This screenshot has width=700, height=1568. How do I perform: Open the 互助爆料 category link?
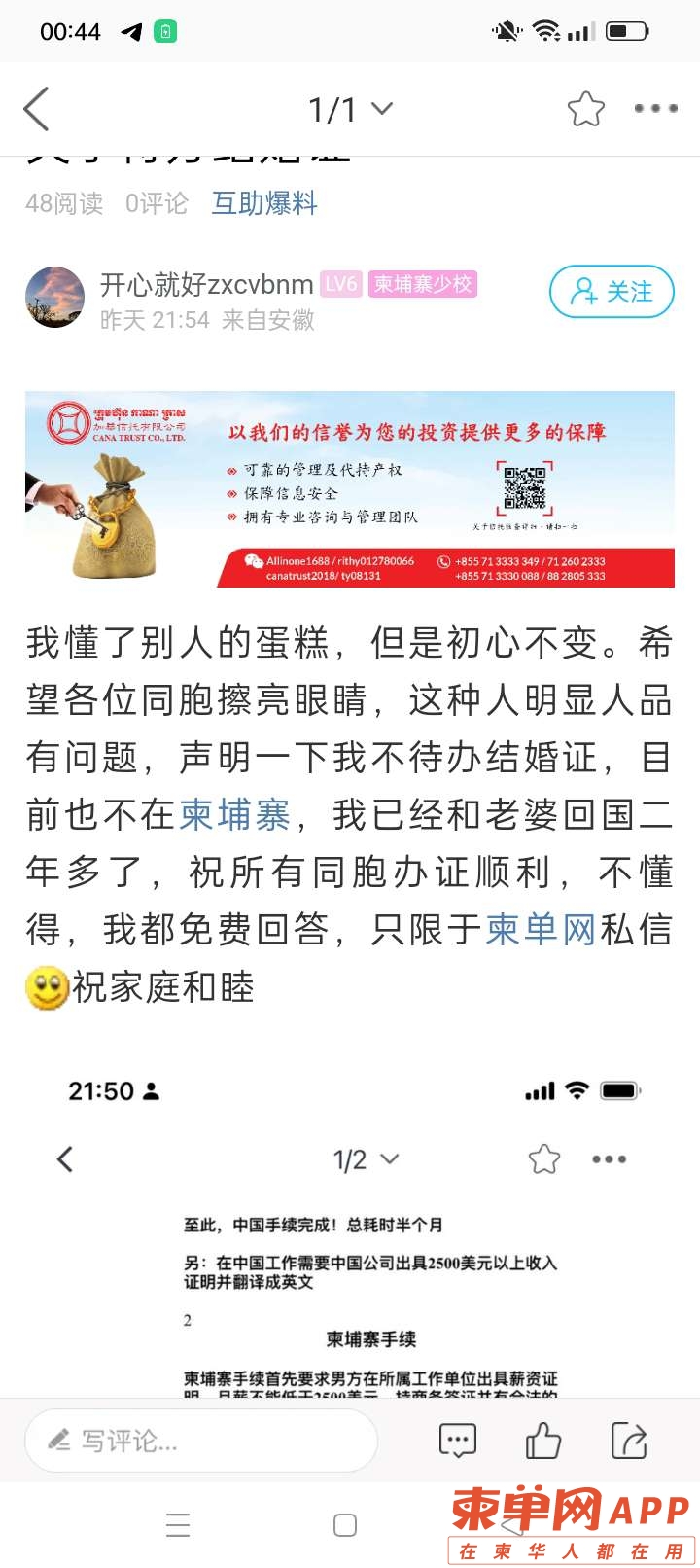[x=264, y=203]
